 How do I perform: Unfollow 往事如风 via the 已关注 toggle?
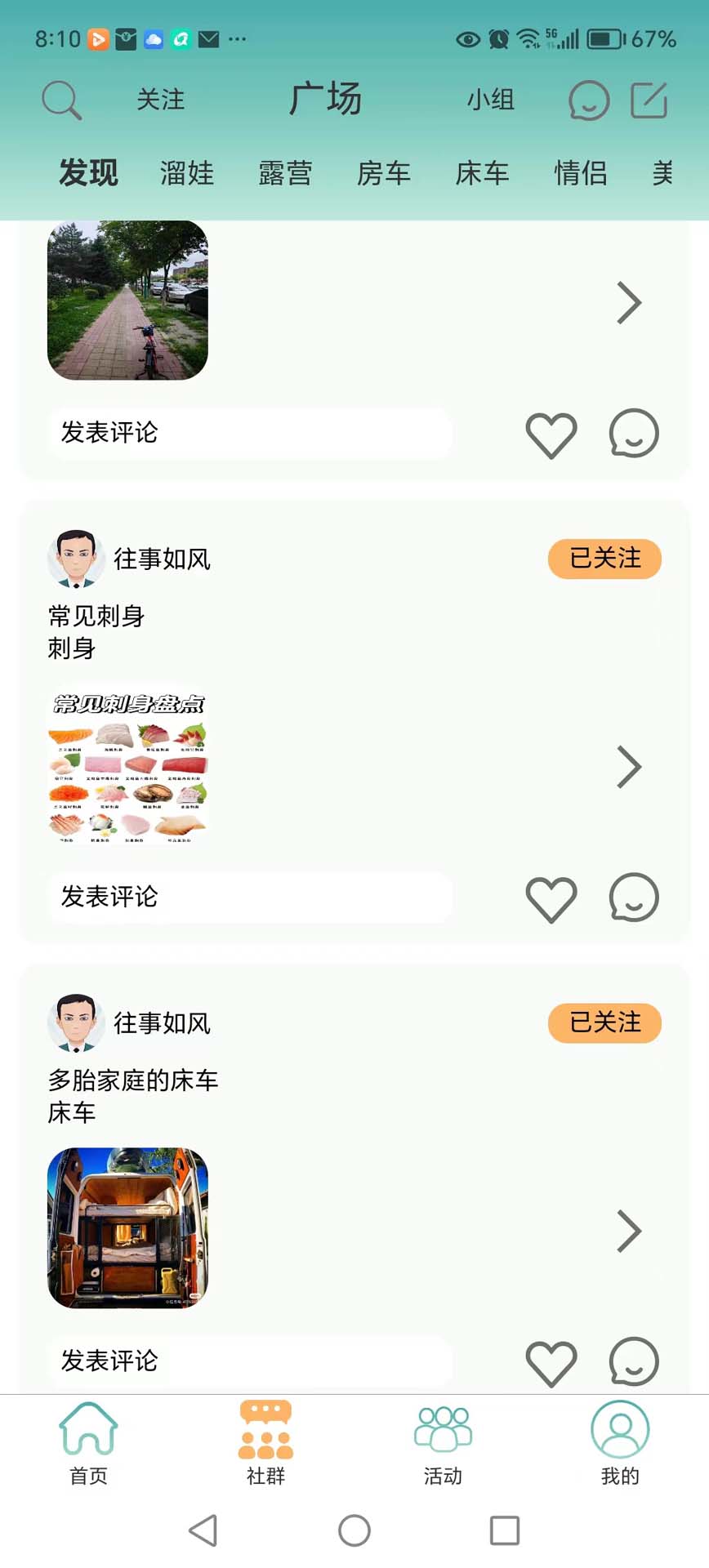click(604, 559)
